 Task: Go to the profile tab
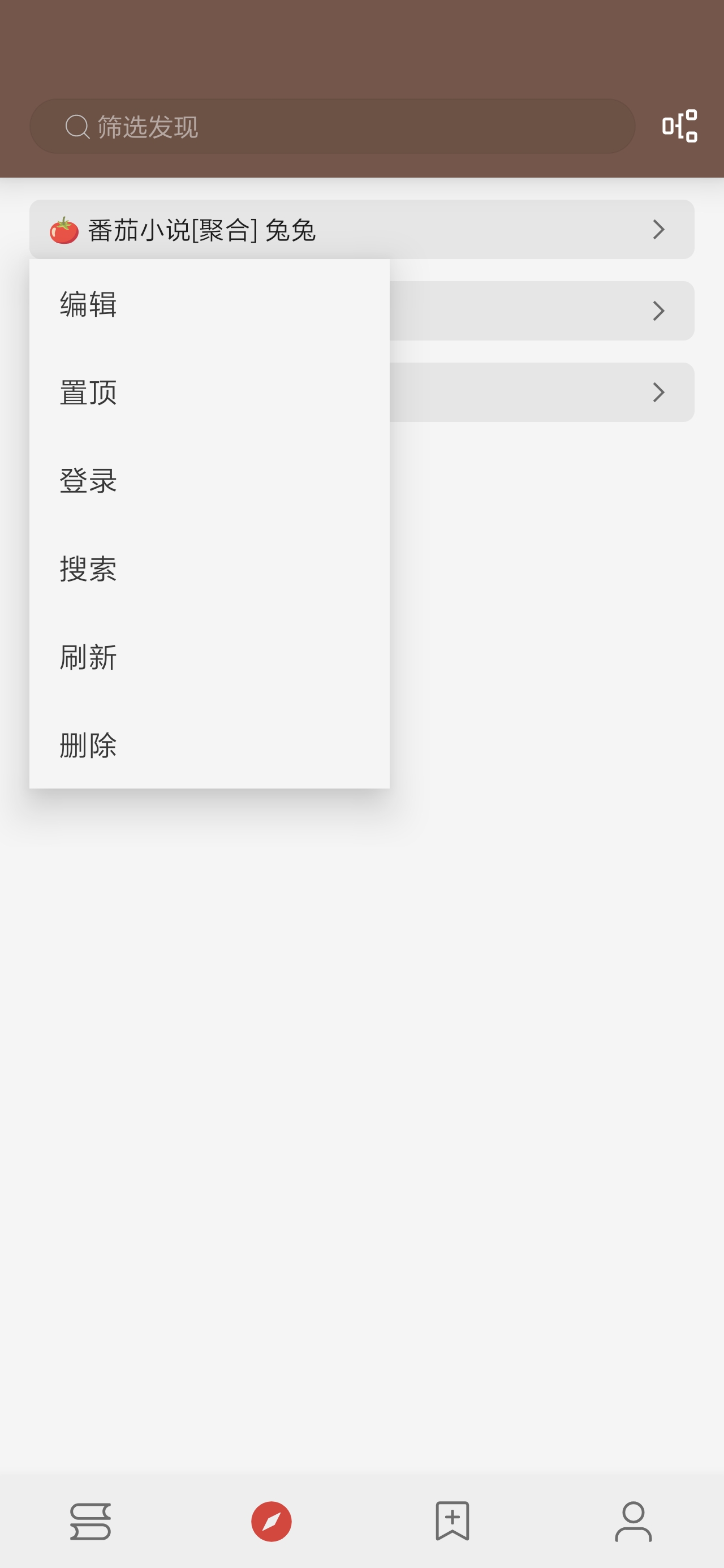click(633, 1521)
